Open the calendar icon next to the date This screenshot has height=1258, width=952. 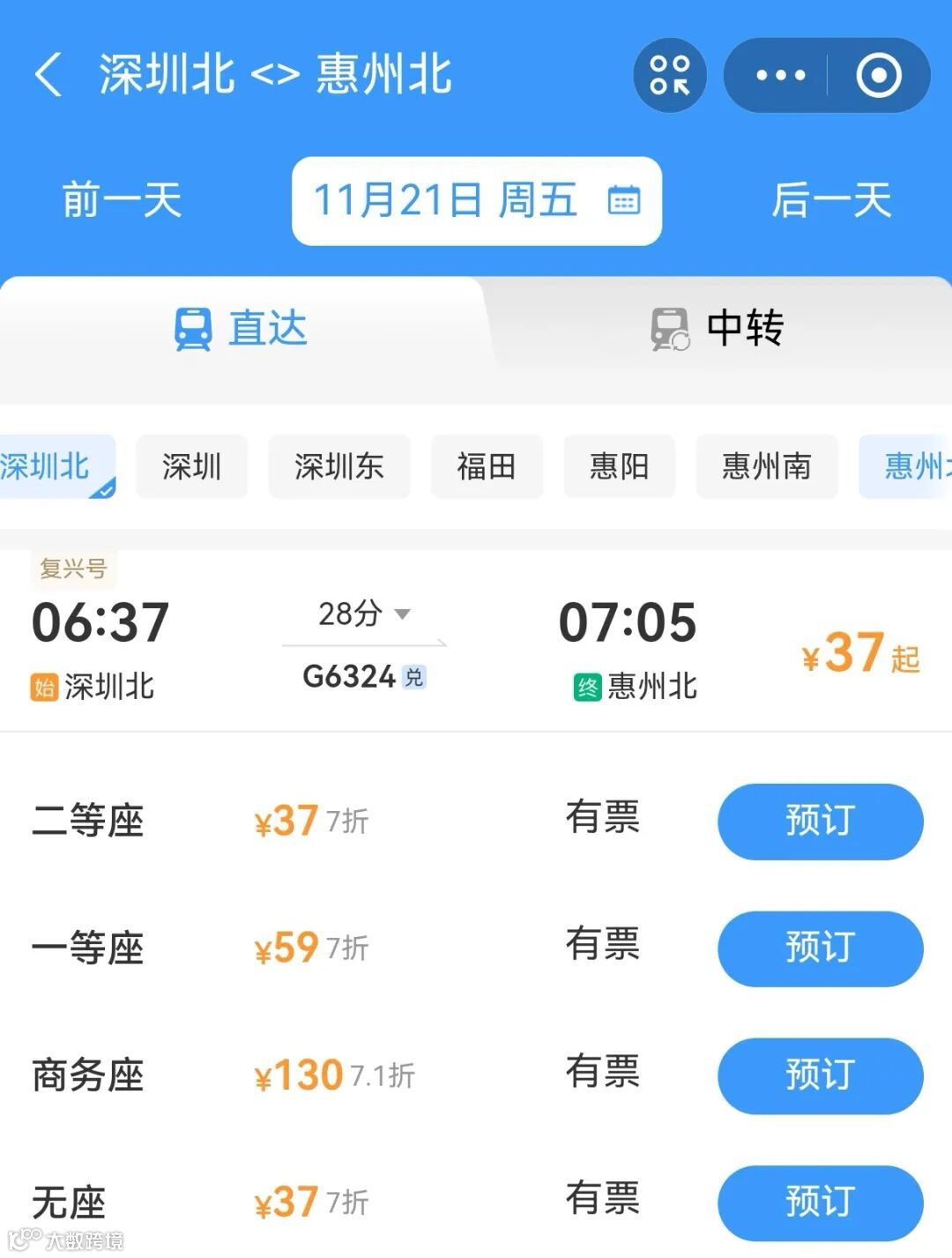point(626,201)
